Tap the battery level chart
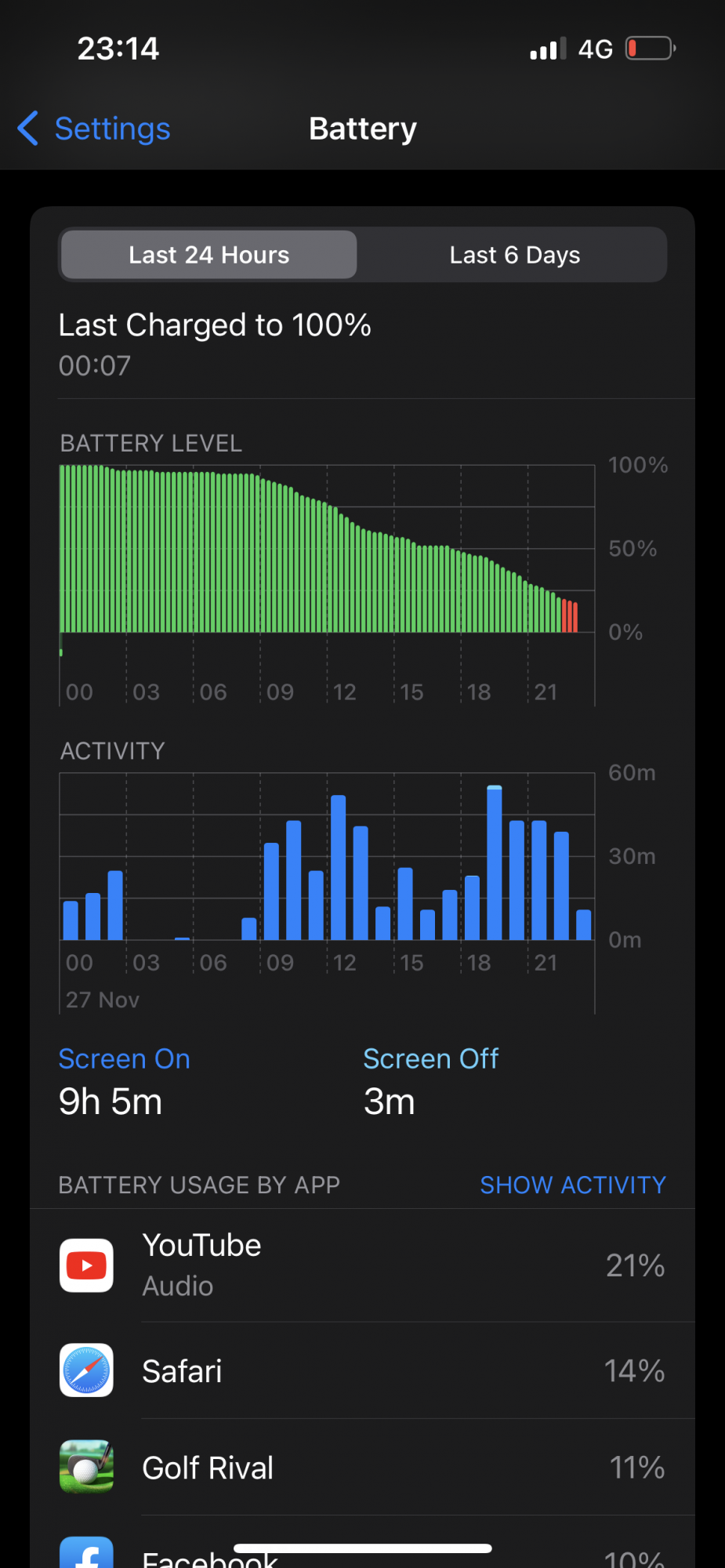The width and height of the screenshot is (725, 1568). point(327,549)
